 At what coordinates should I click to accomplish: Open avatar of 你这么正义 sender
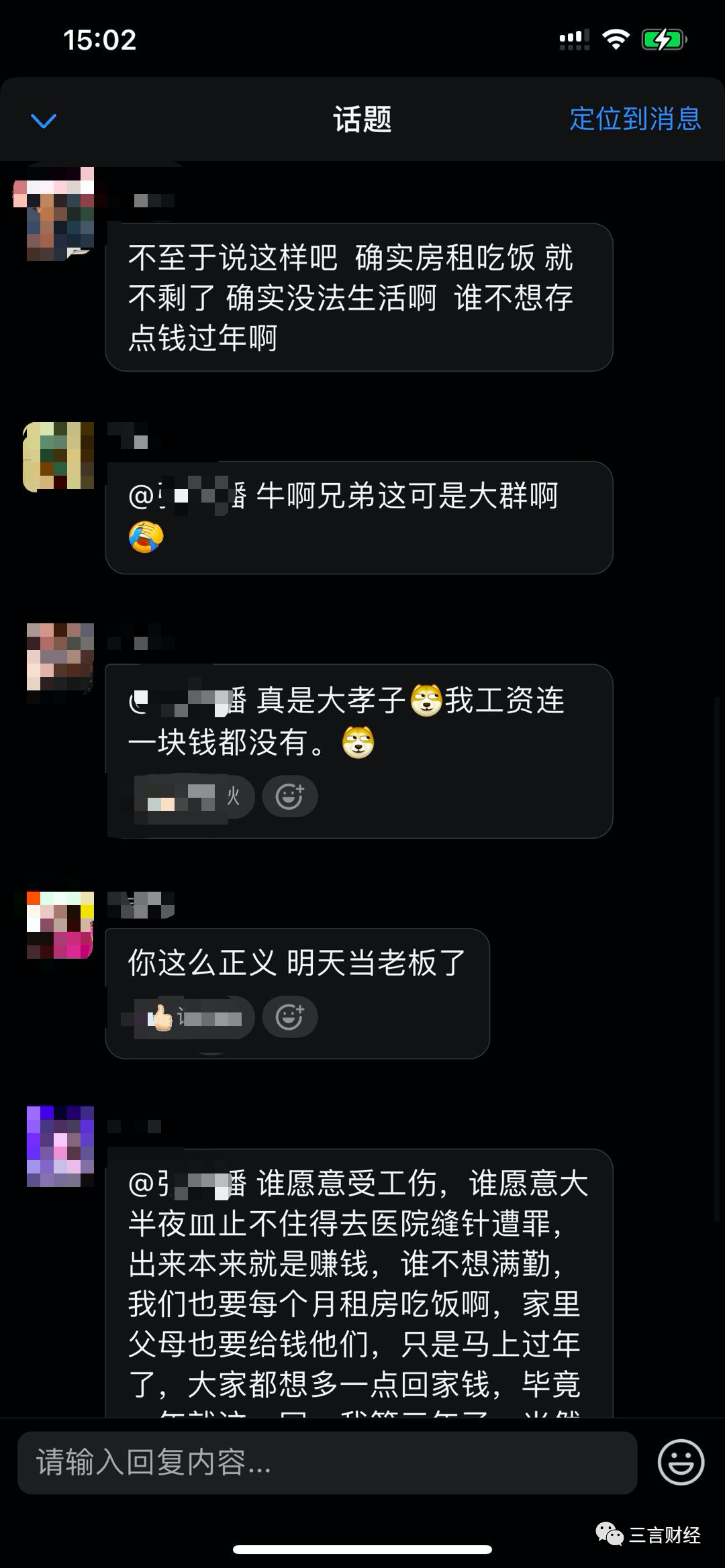[59, 925]
